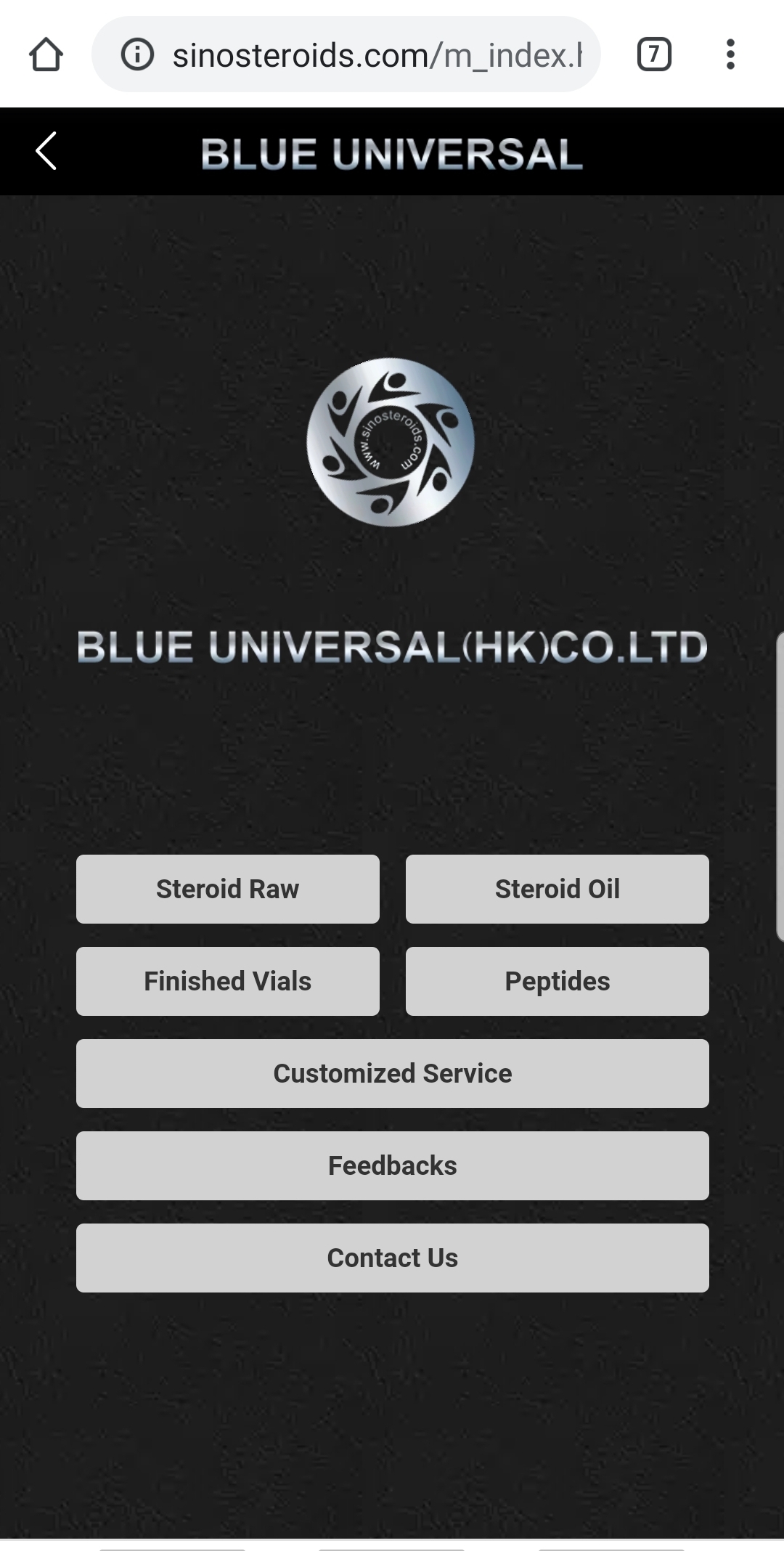Open Customized Service page

pos(392,1073)
